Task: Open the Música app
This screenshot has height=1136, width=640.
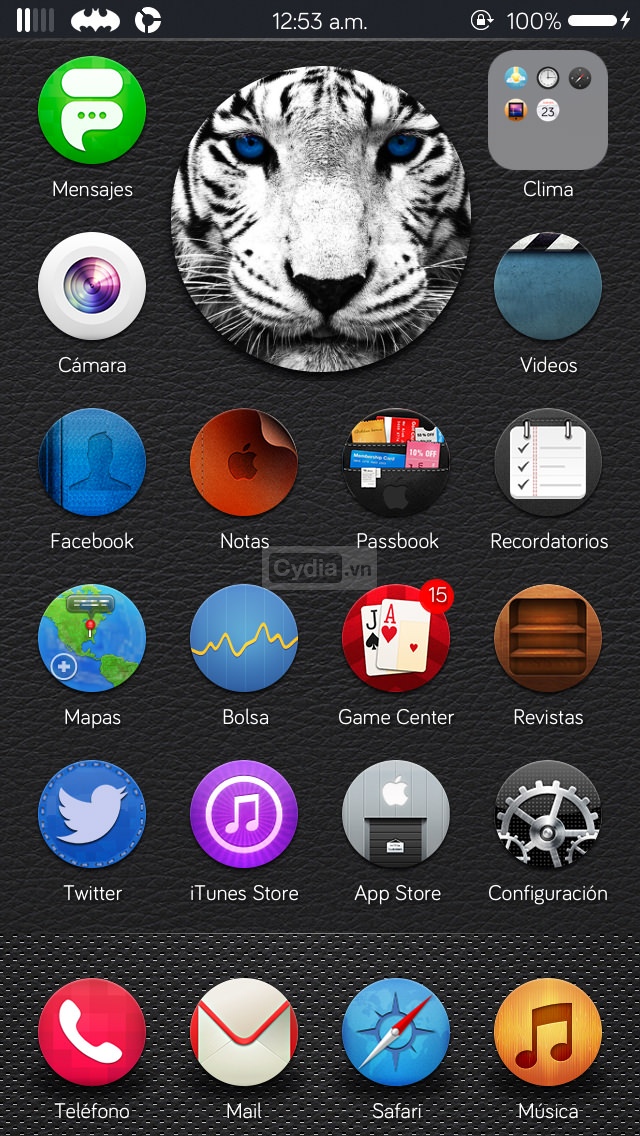Action: (548, 1033)
